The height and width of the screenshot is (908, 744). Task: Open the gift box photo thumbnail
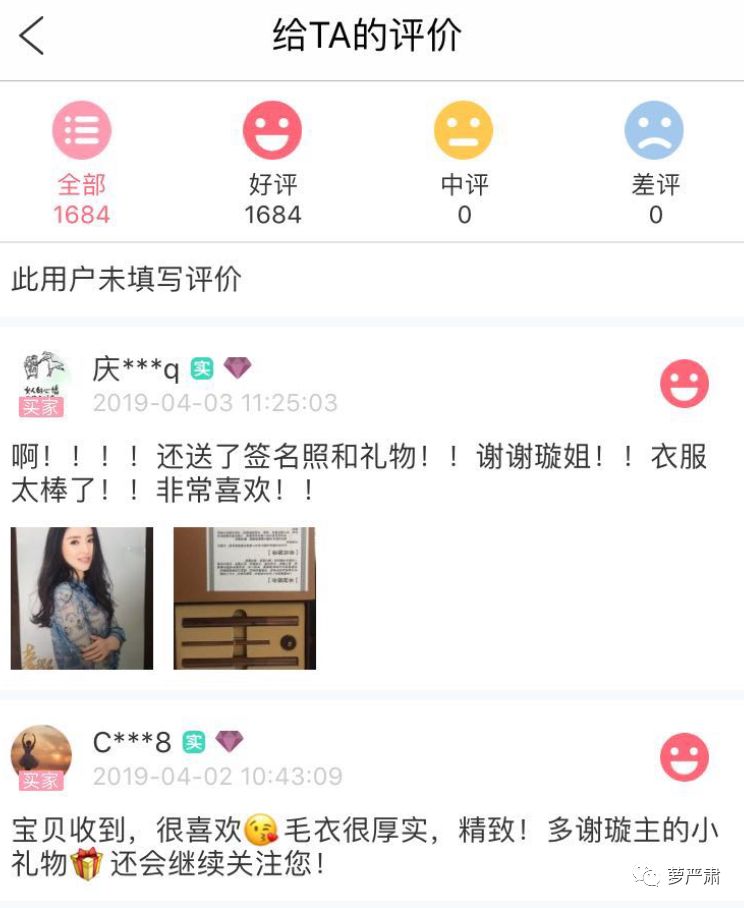[x=244, y=597]
